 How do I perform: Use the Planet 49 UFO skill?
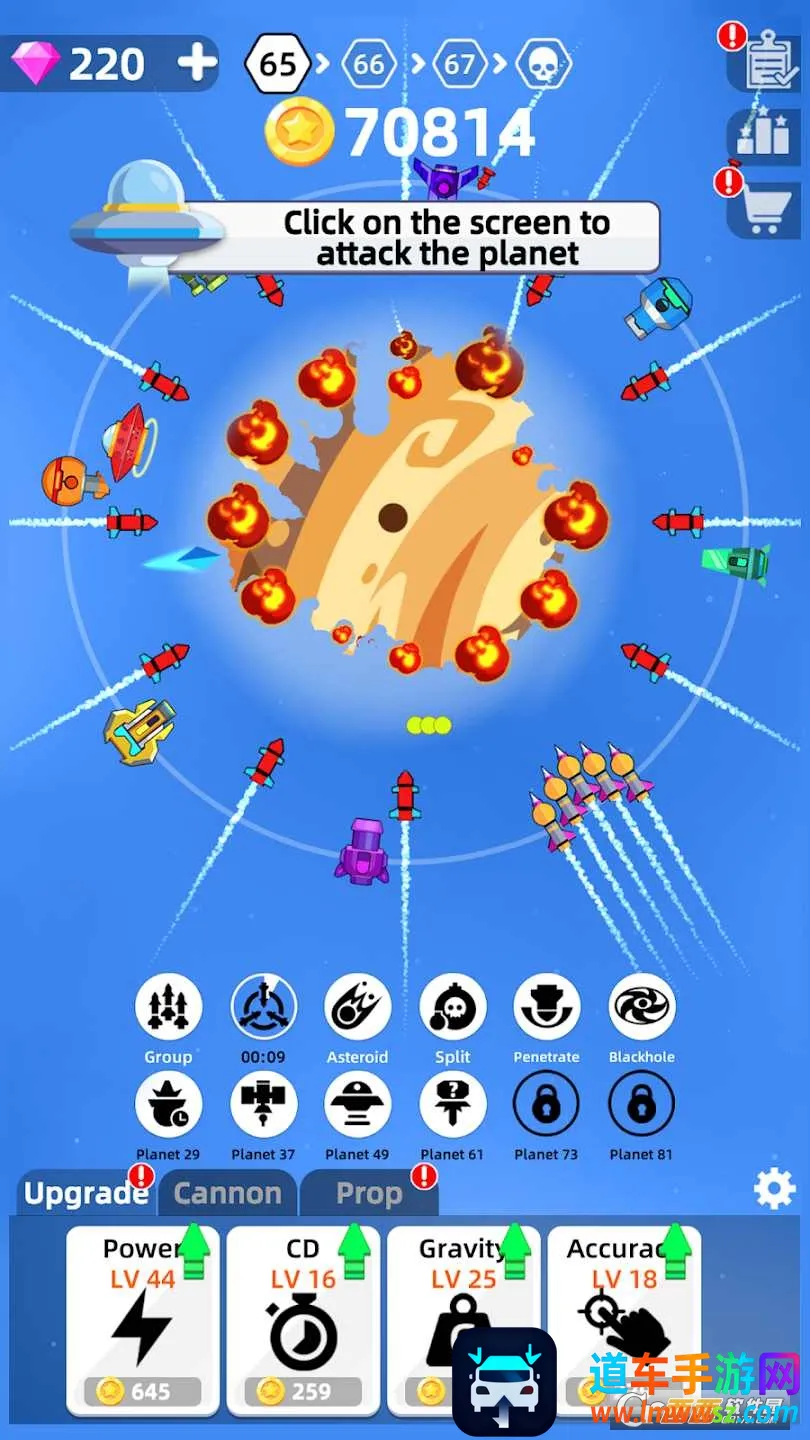tap(357, 1105)
